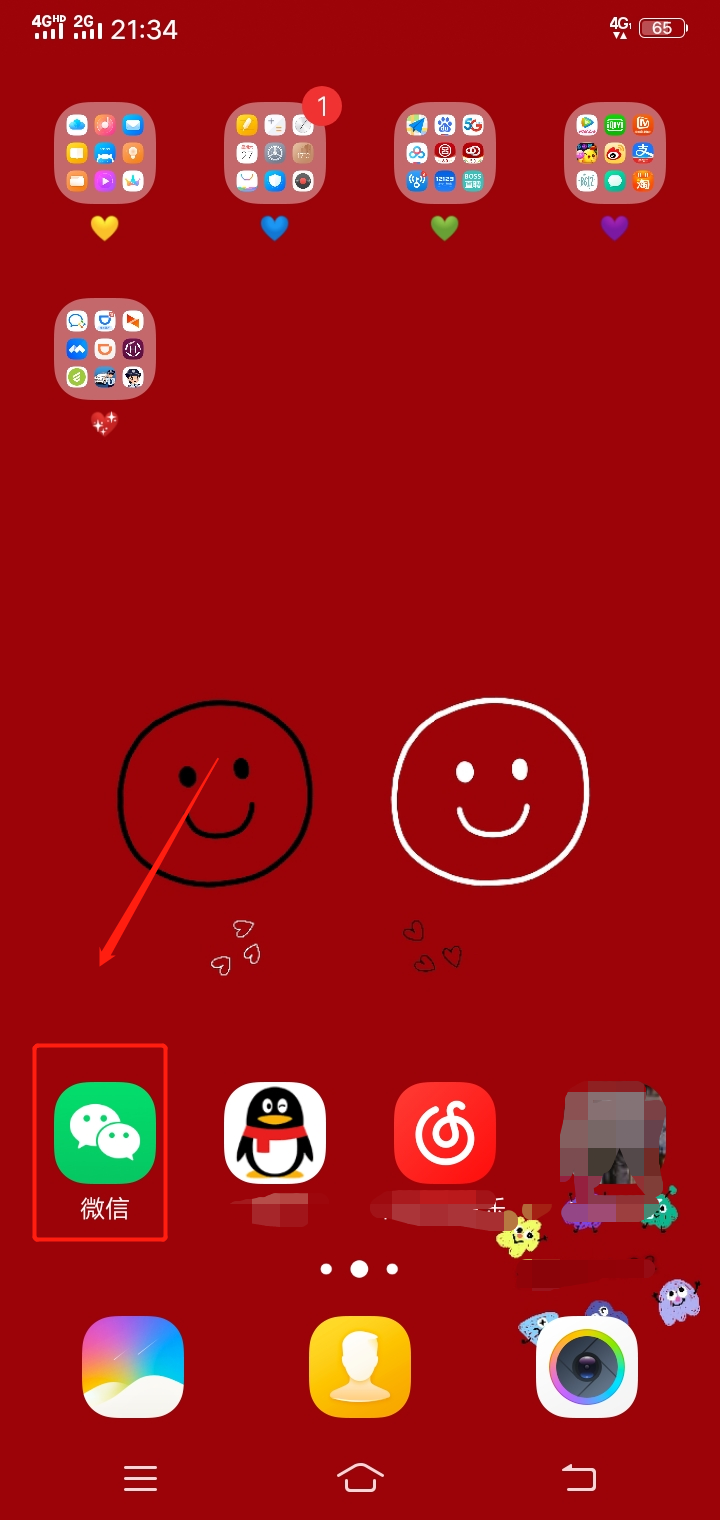Screen dimensions: 720x1520
Task: Open the WeChat (微信) app
Action: tap(105, 1132)
